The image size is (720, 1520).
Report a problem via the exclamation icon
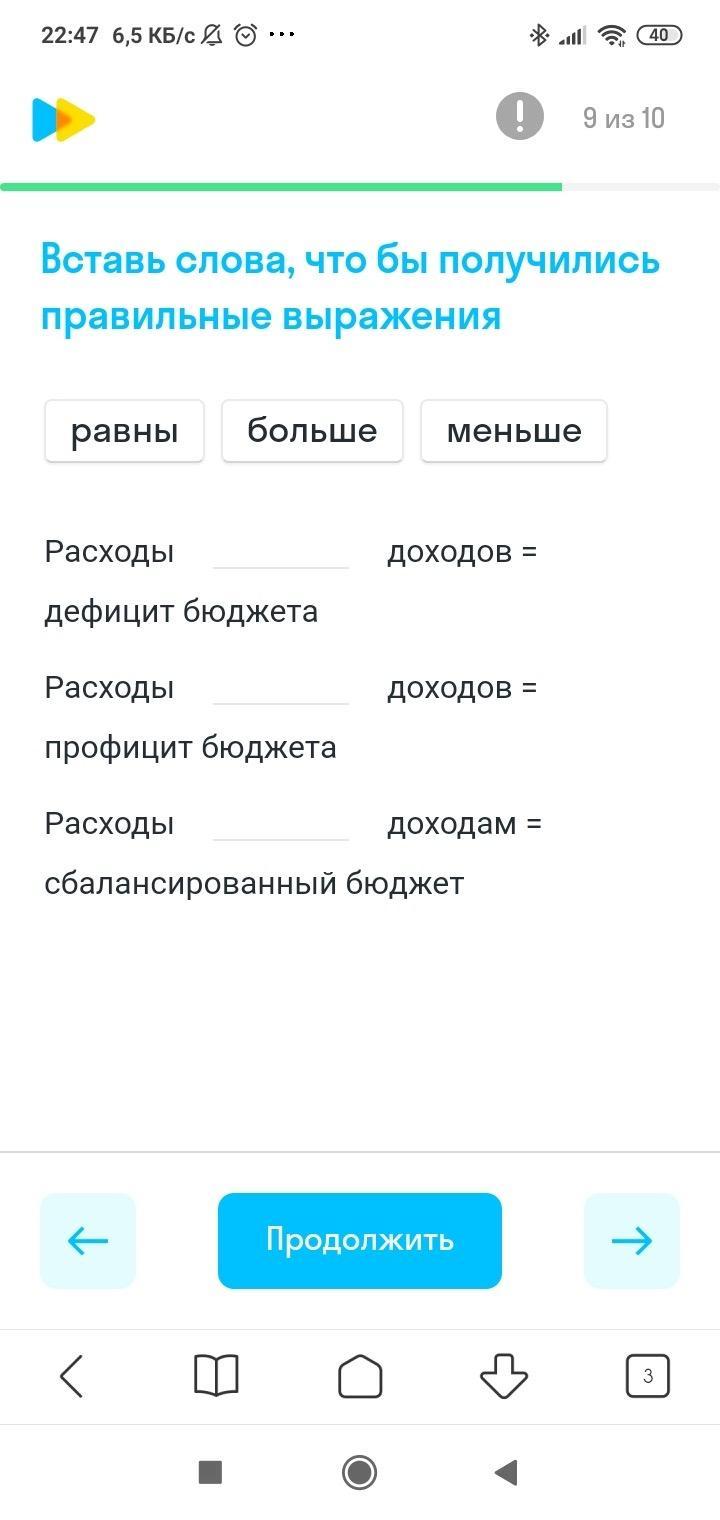point(520,117)
